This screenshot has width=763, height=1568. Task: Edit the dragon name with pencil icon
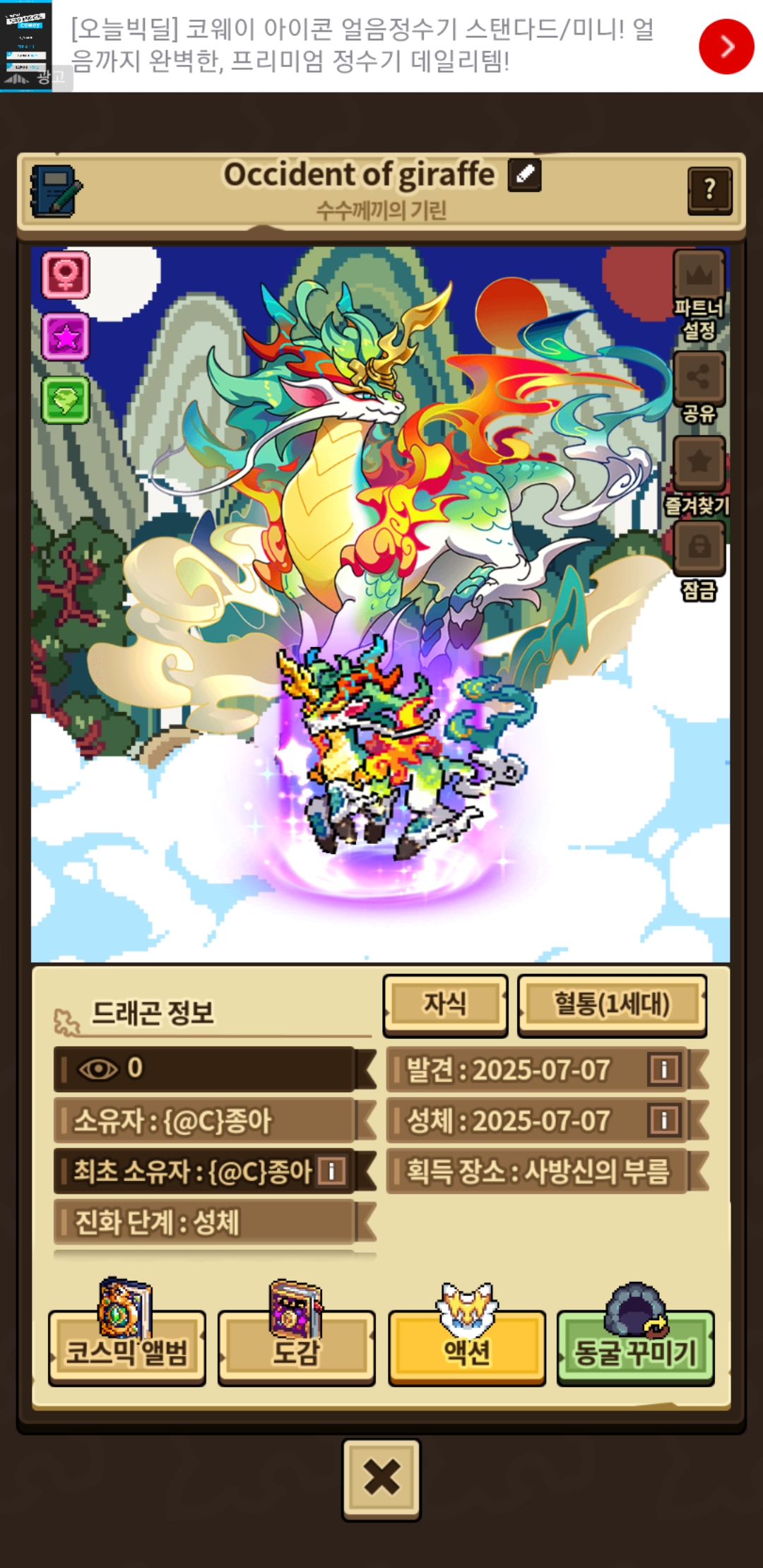pos(525,174)
